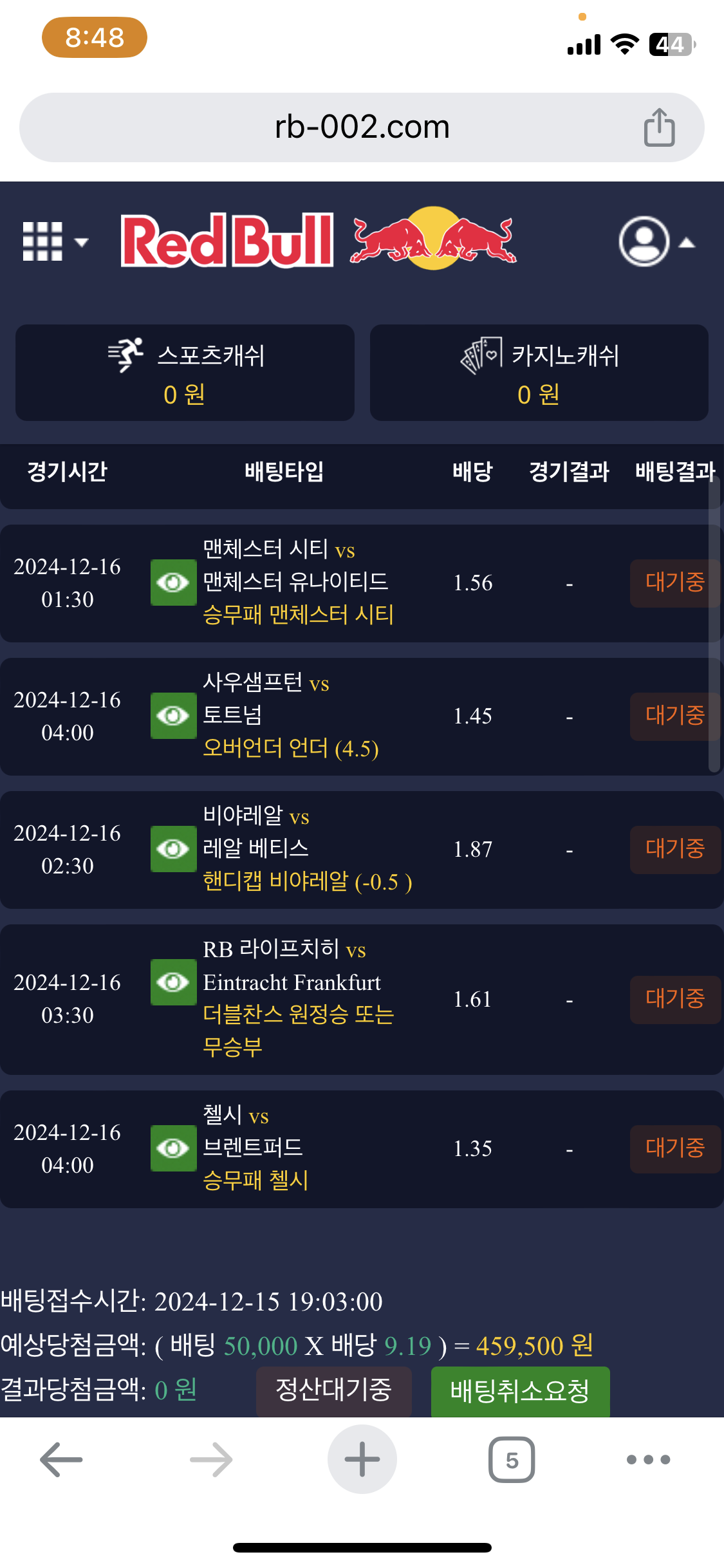Open the 스포츠캐쉬 balance card

[x=185, y=373]
